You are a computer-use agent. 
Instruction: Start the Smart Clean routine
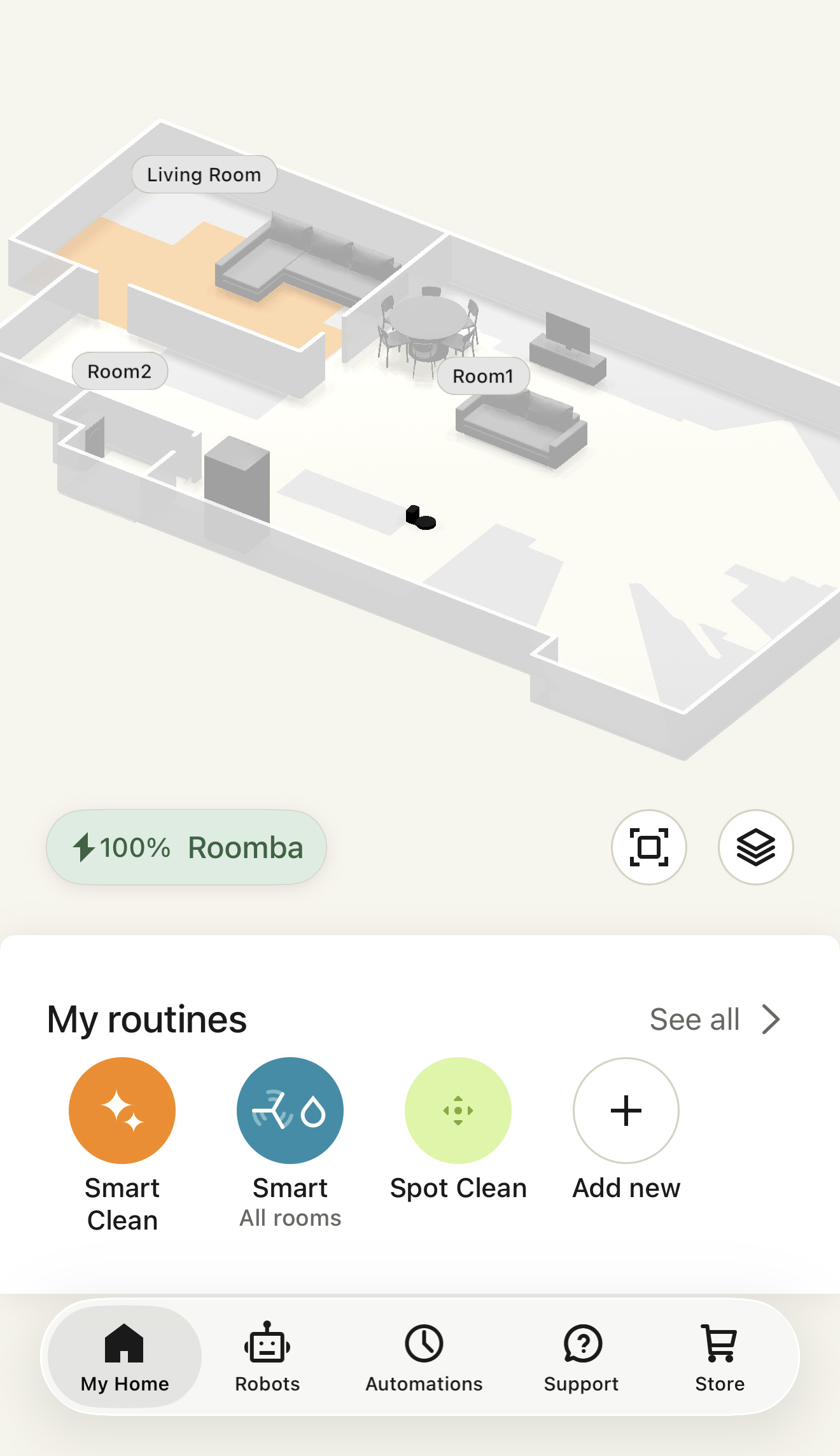122,1111
